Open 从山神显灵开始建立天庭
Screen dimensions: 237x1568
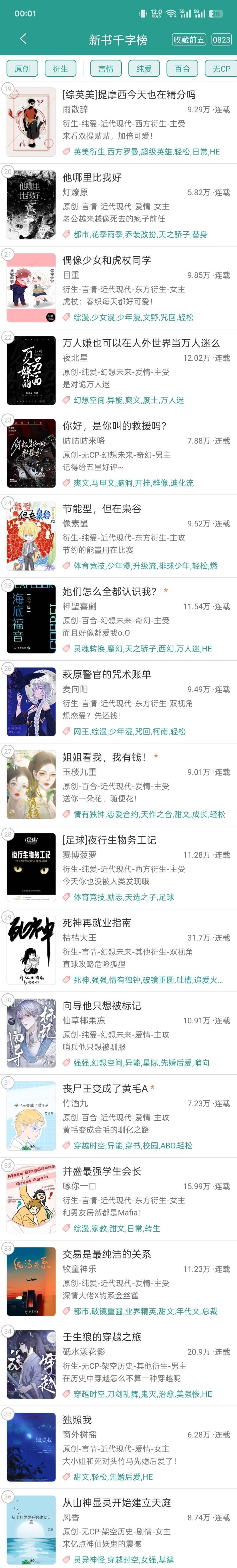click(117, 1502)
